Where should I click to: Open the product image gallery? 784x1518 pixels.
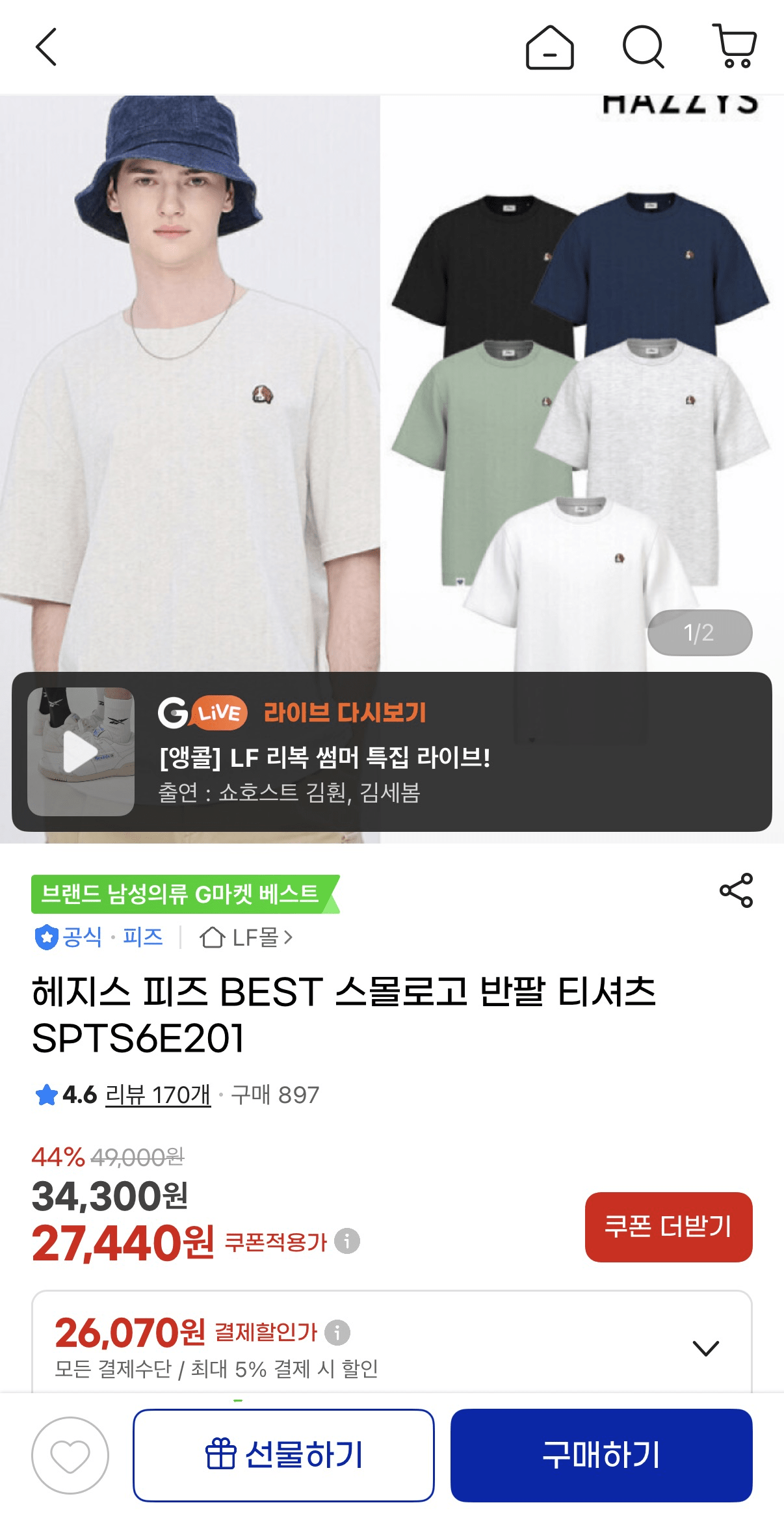tap(392, 384)
